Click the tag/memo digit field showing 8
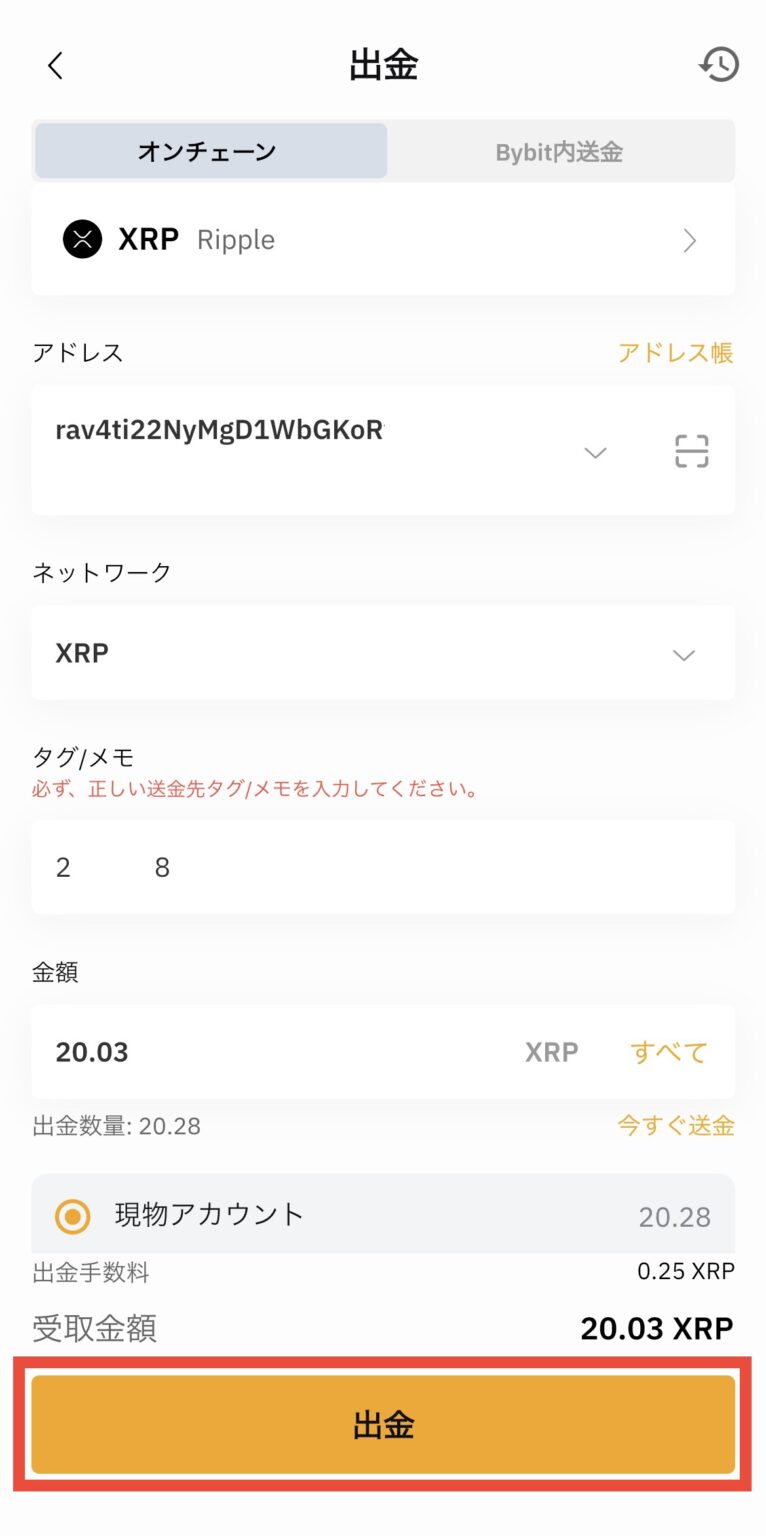766x1536 pixels. tap(161, 867)
